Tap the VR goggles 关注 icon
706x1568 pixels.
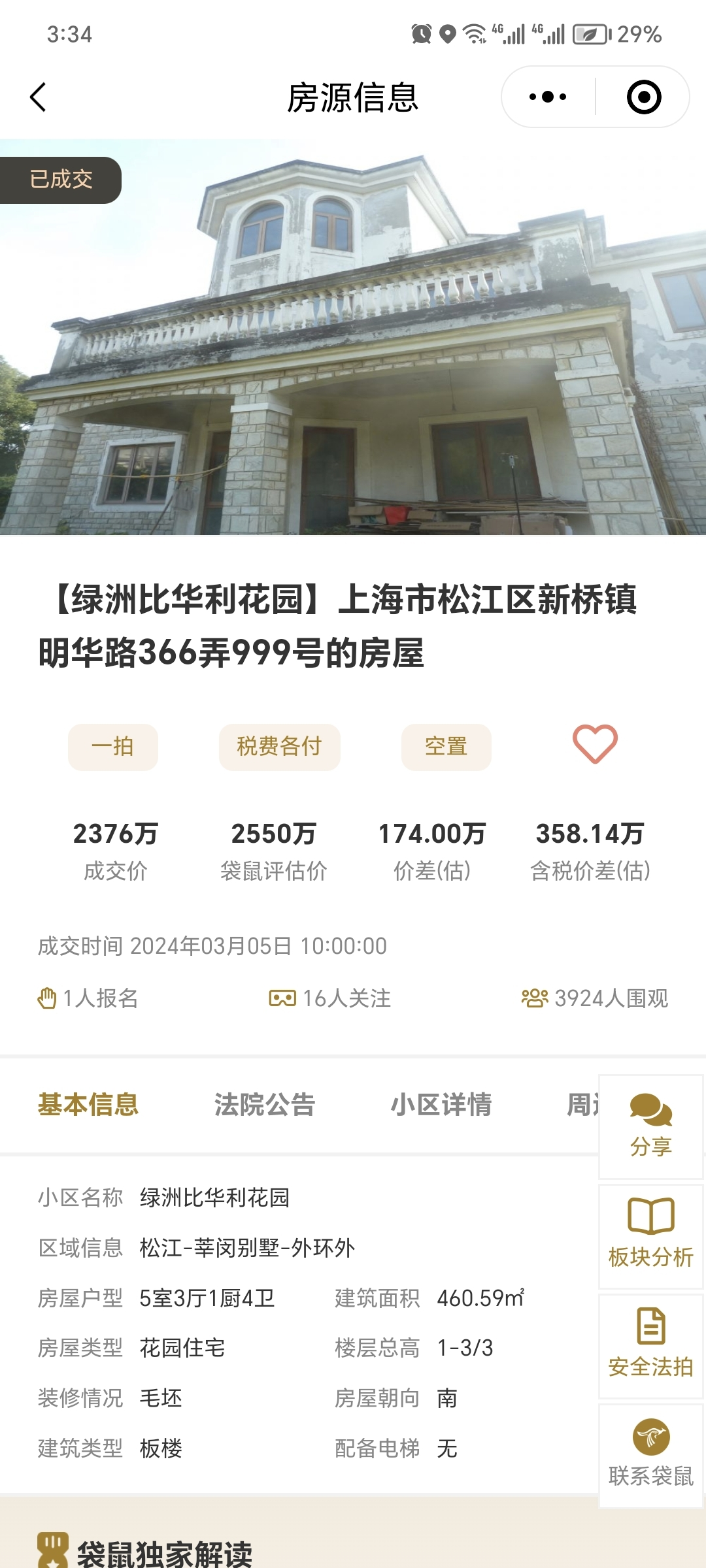tap(282, 998)
